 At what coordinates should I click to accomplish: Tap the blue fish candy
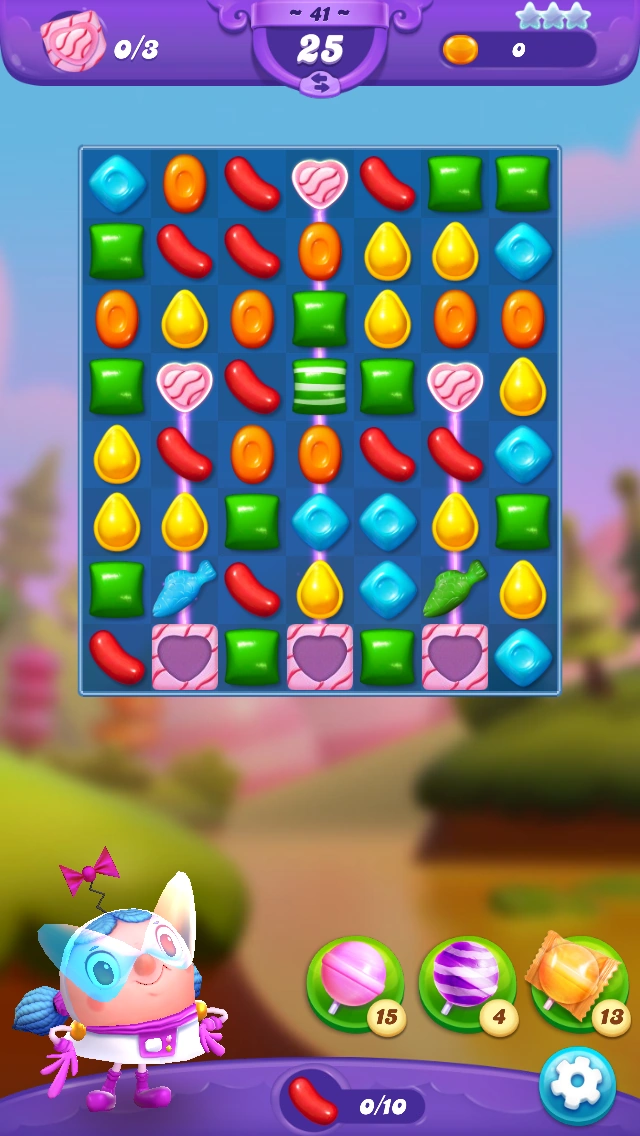pos(185,588)
